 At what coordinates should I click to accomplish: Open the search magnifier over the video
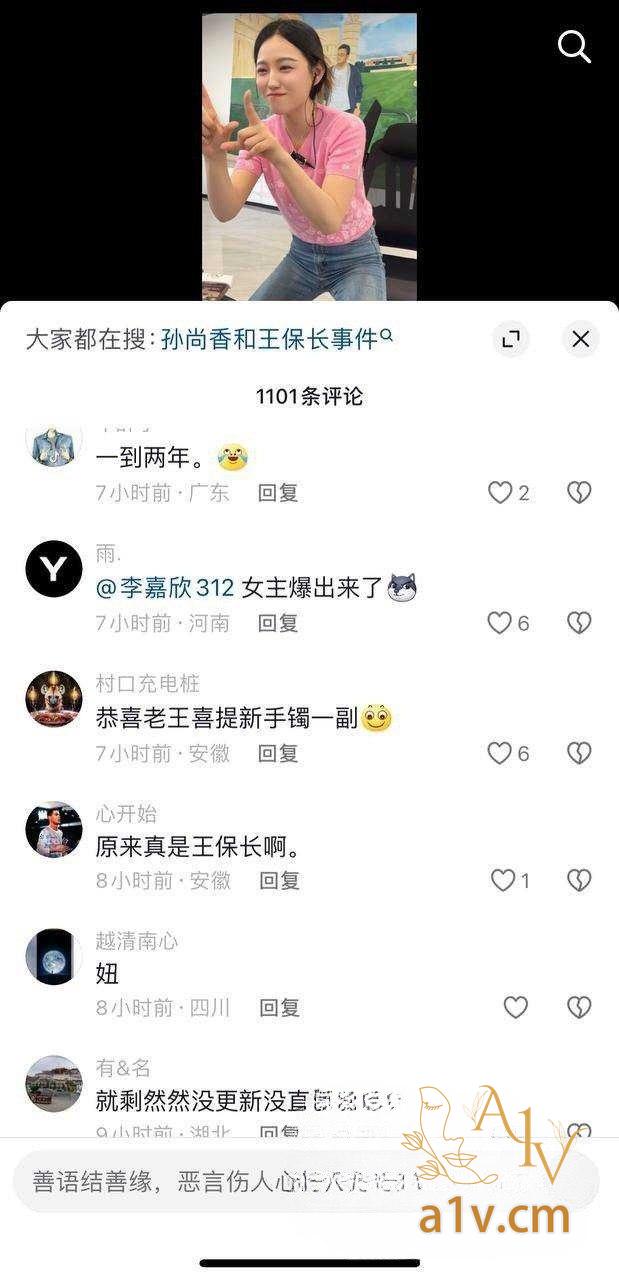[574, 46]
